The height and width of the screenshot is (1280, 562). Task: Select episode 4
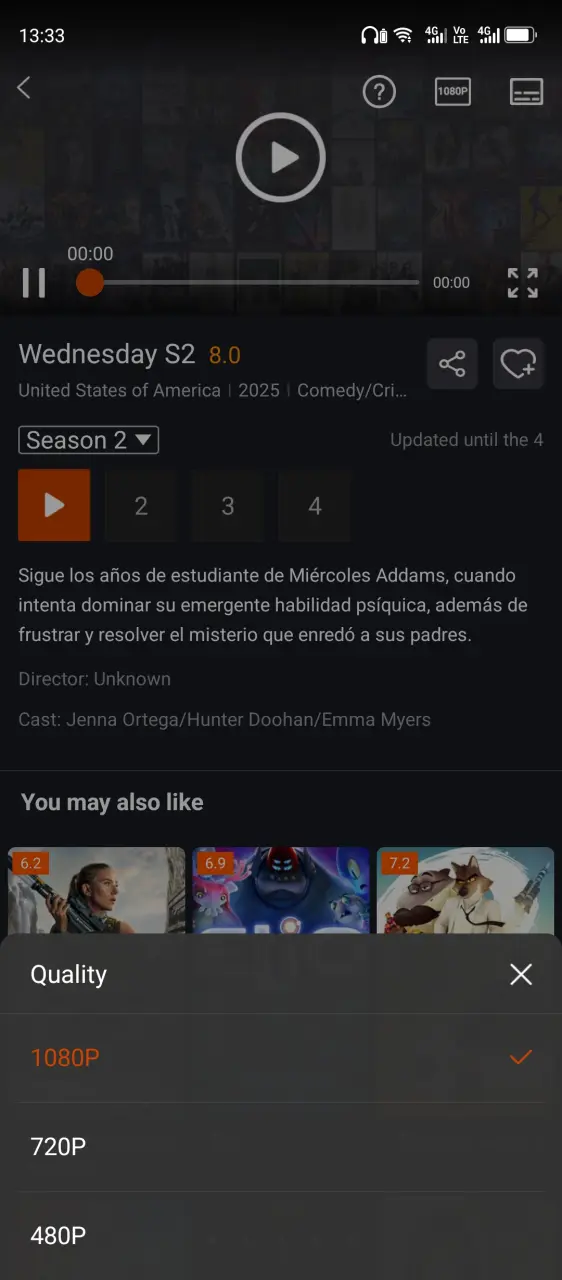[315, 506]
